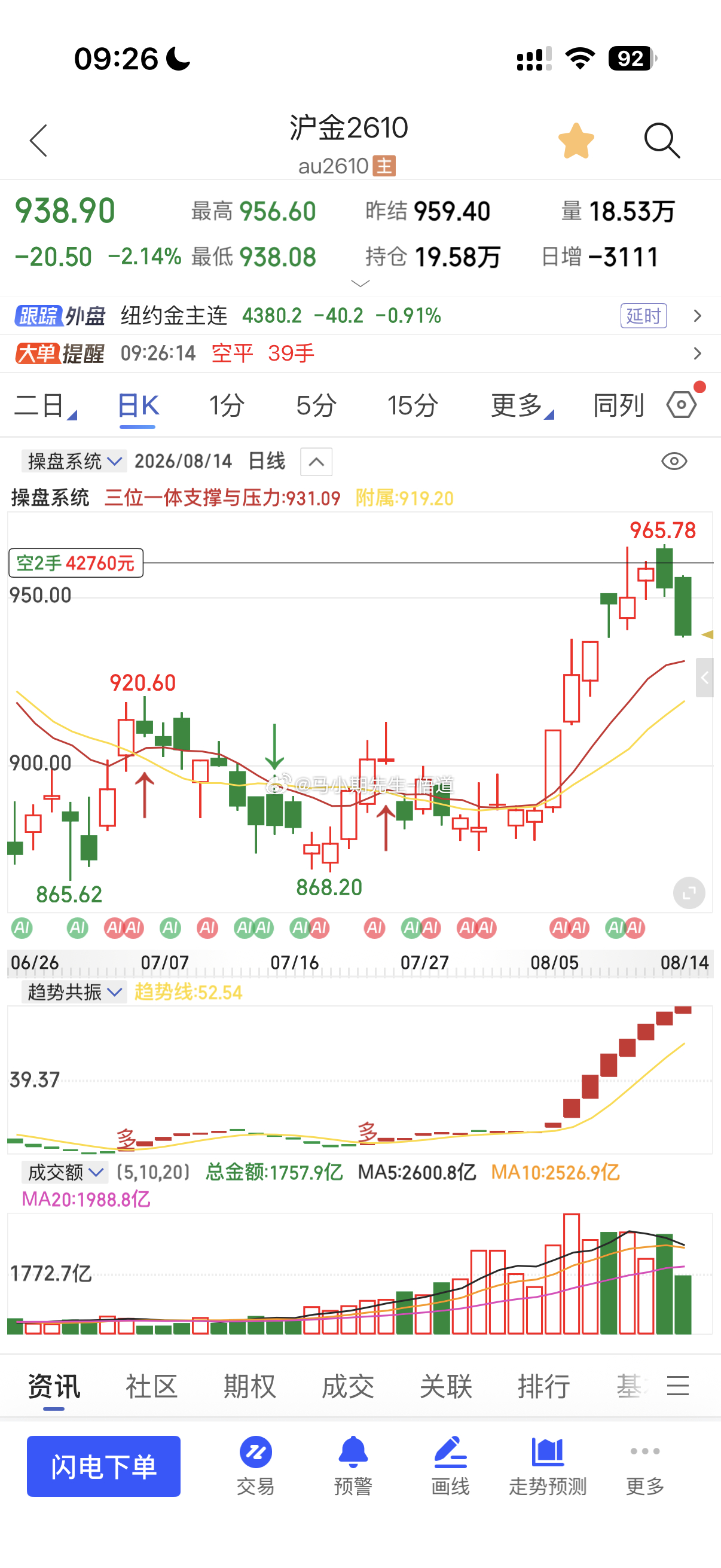Open the 预警 bell
721x1568 pixels.
(x=353, y=1465)
